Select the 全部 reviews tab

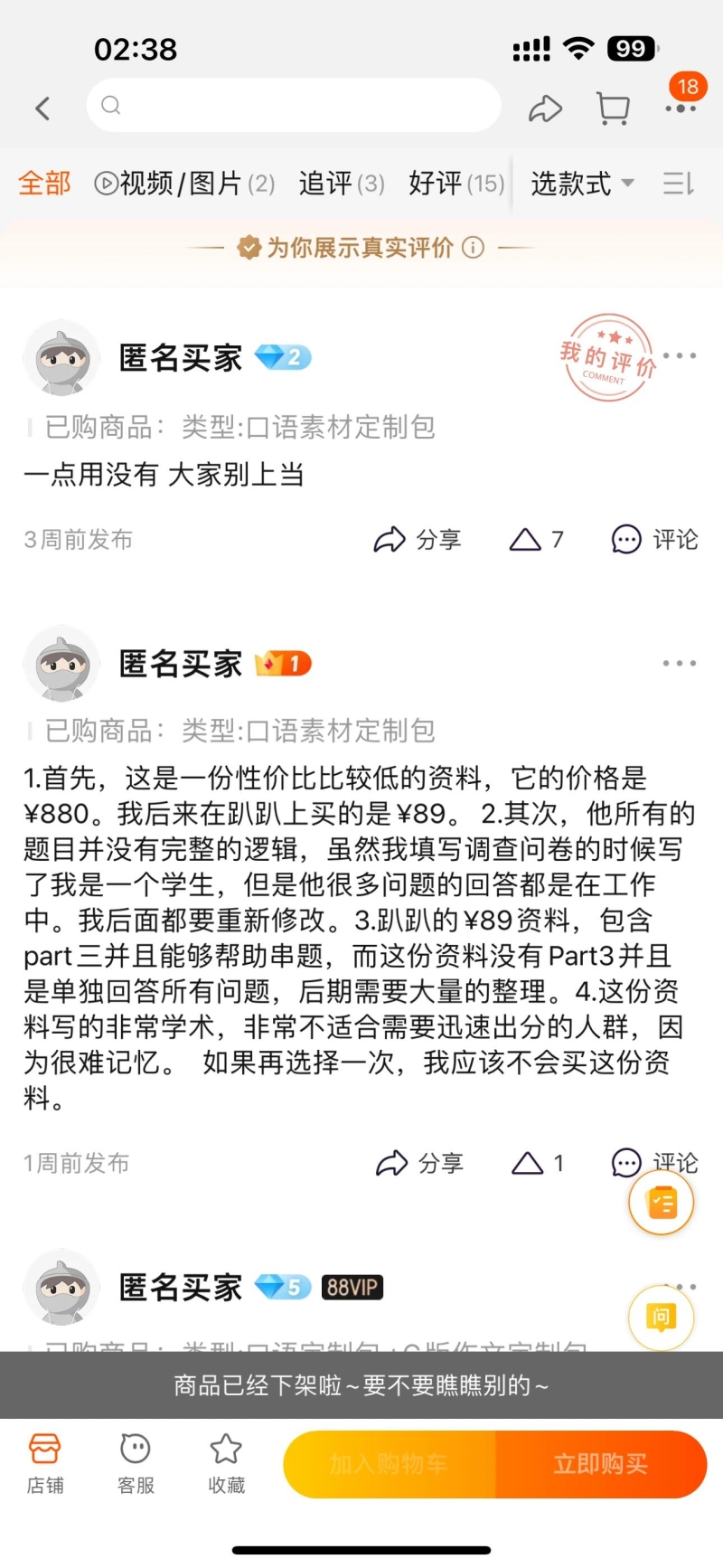[x=44, y=184]
